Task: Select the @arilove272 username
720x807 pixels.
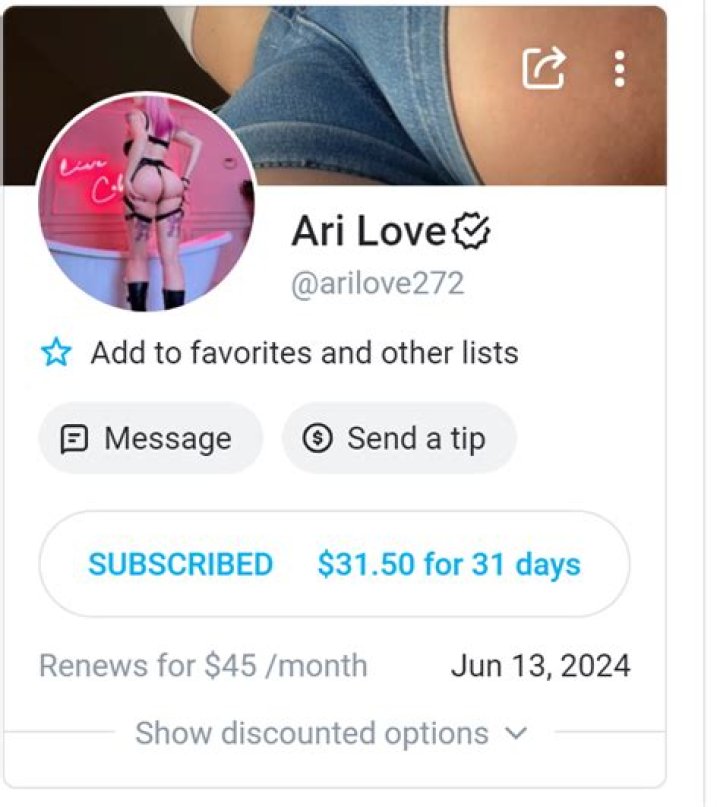Action: [x=380, y=282]
